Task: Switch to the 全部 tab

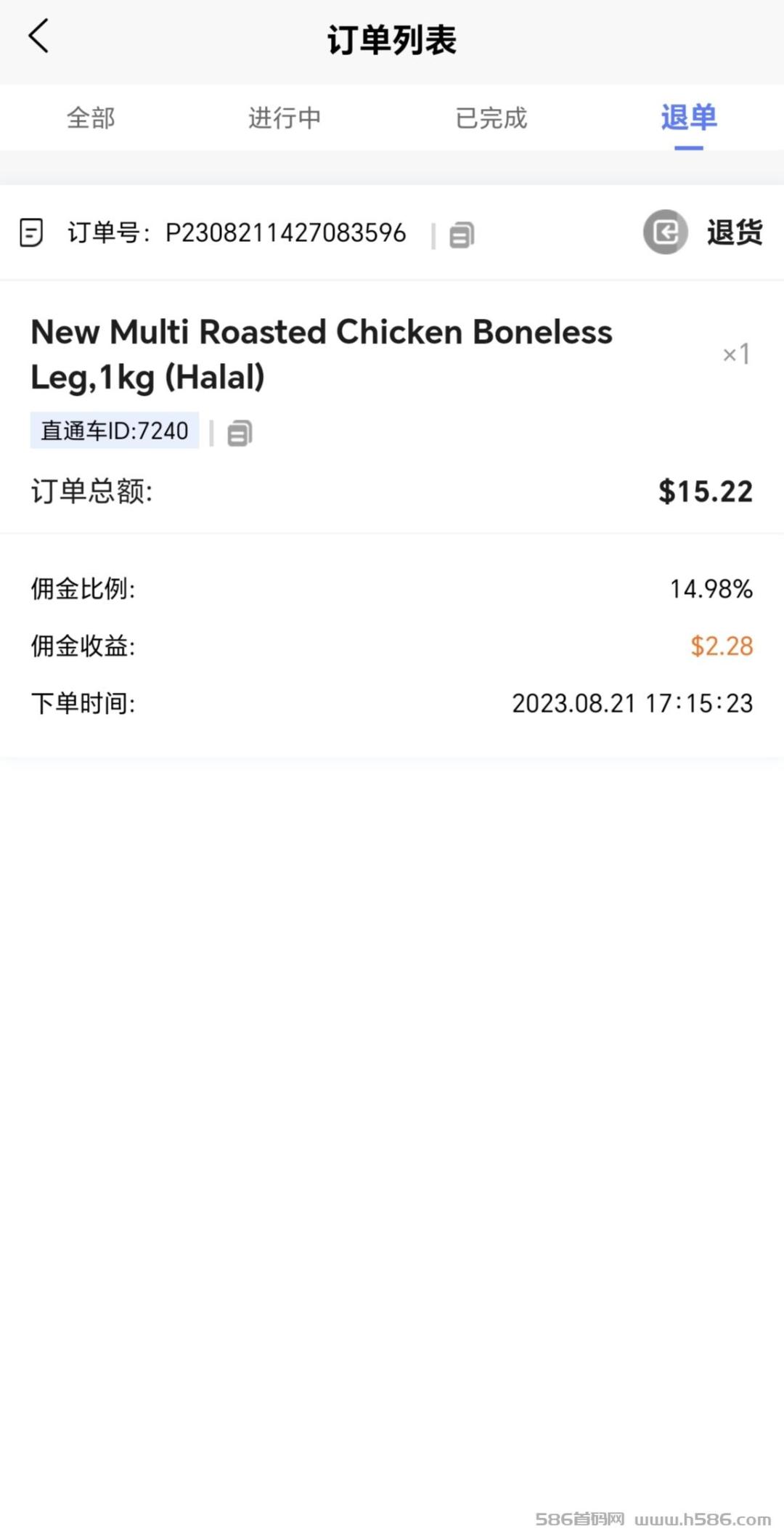Action: (x=91, y=118)
